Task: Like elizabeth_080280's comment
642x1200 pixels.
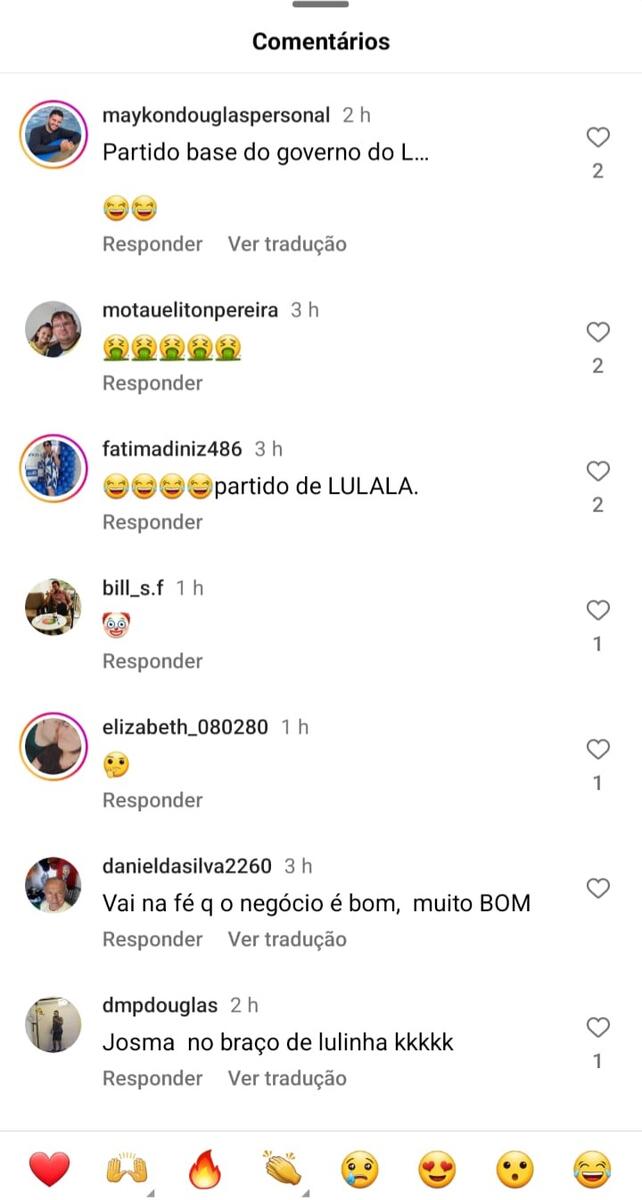Action: pyautogui.click(x=597, y=750)
